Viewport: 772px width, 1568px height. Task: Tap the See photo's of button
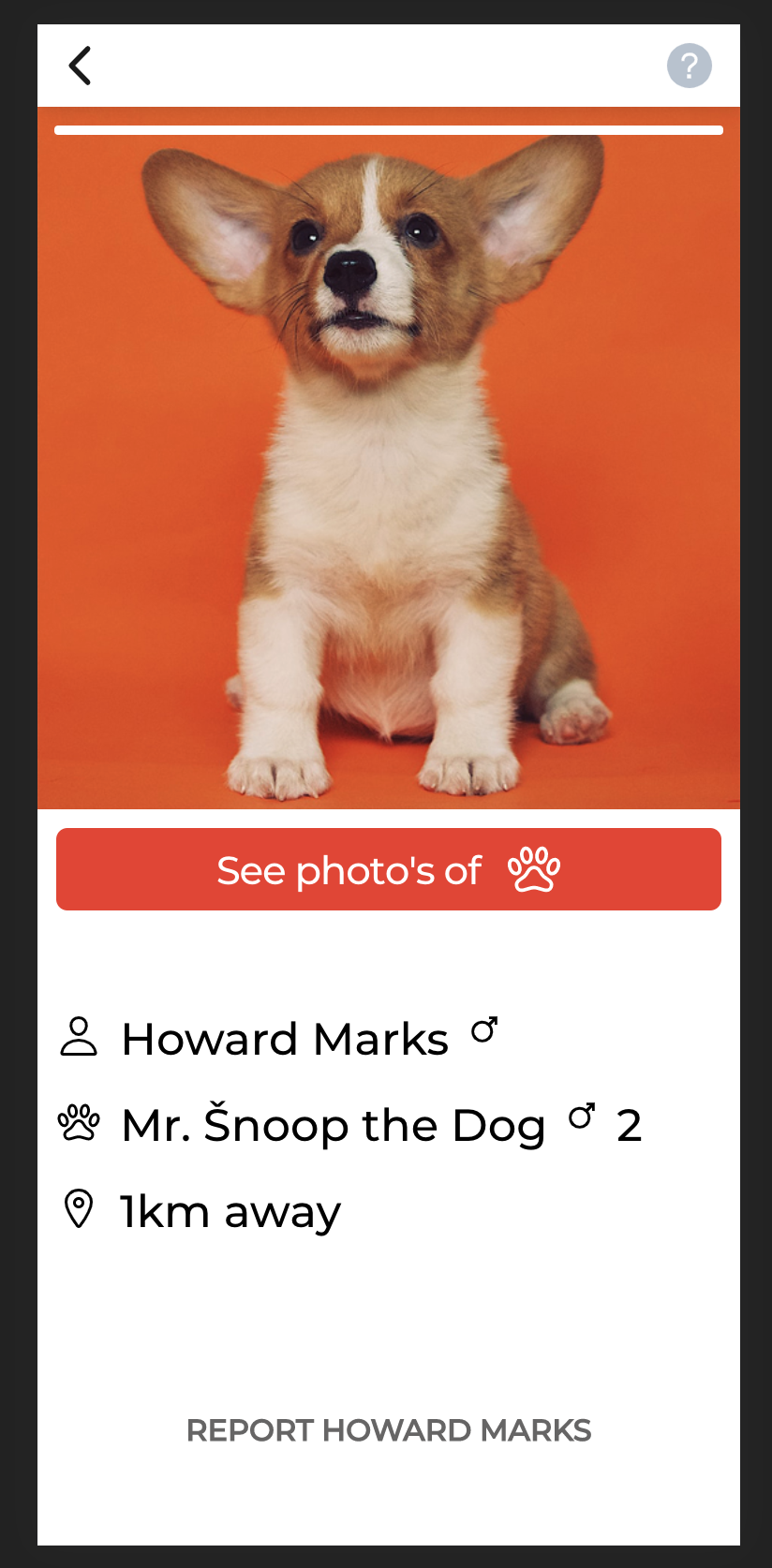click(388, 869)
